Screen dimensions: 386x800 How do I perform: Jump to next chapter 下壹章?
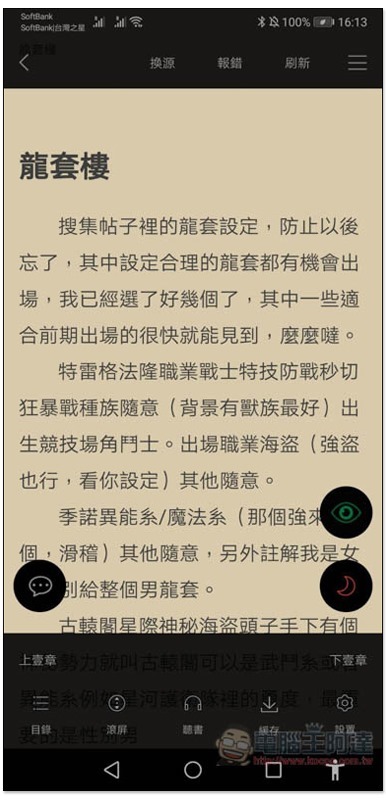348,660
